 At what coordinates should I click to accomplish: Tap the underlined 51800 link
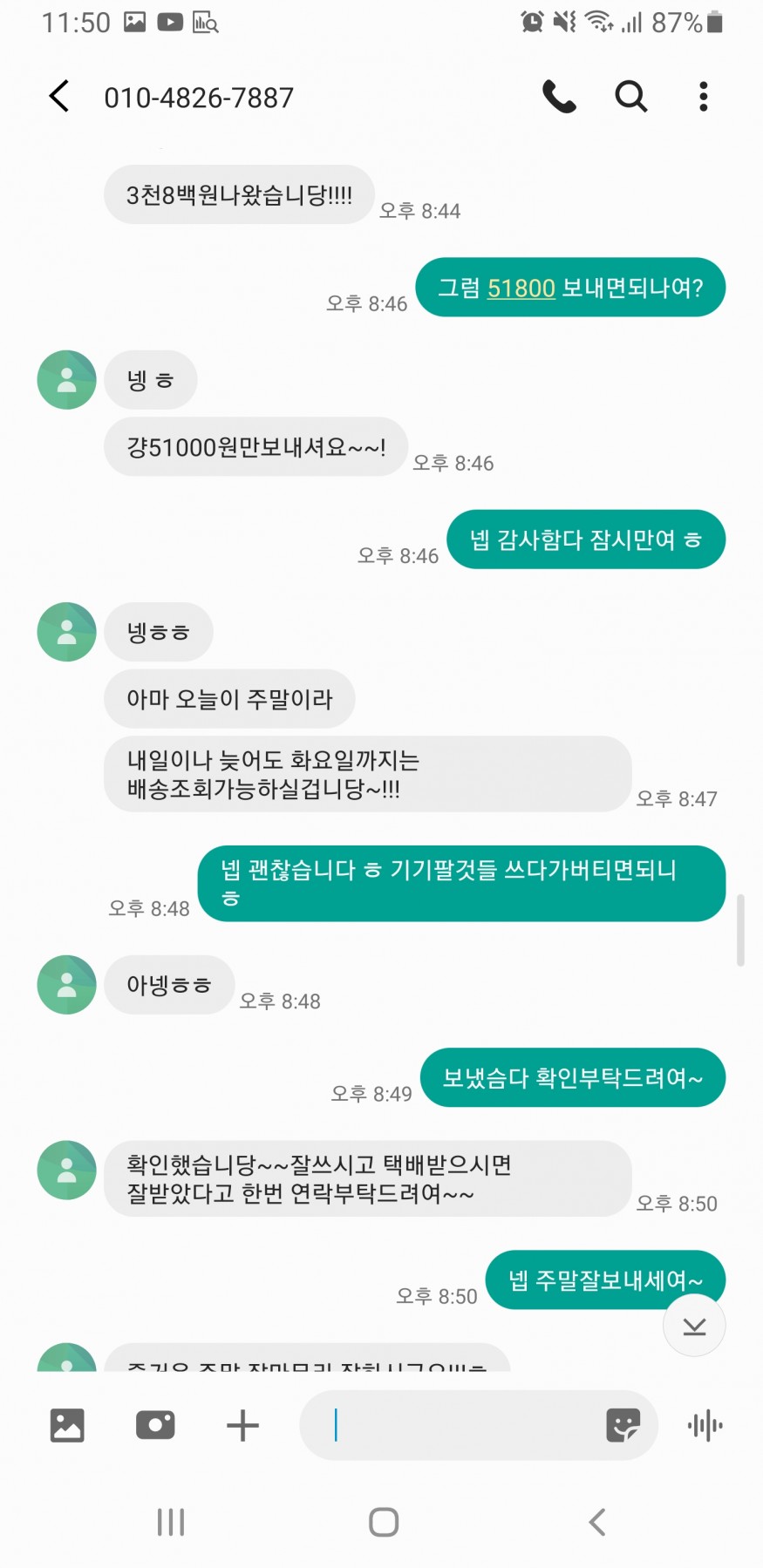coord(521,288)
